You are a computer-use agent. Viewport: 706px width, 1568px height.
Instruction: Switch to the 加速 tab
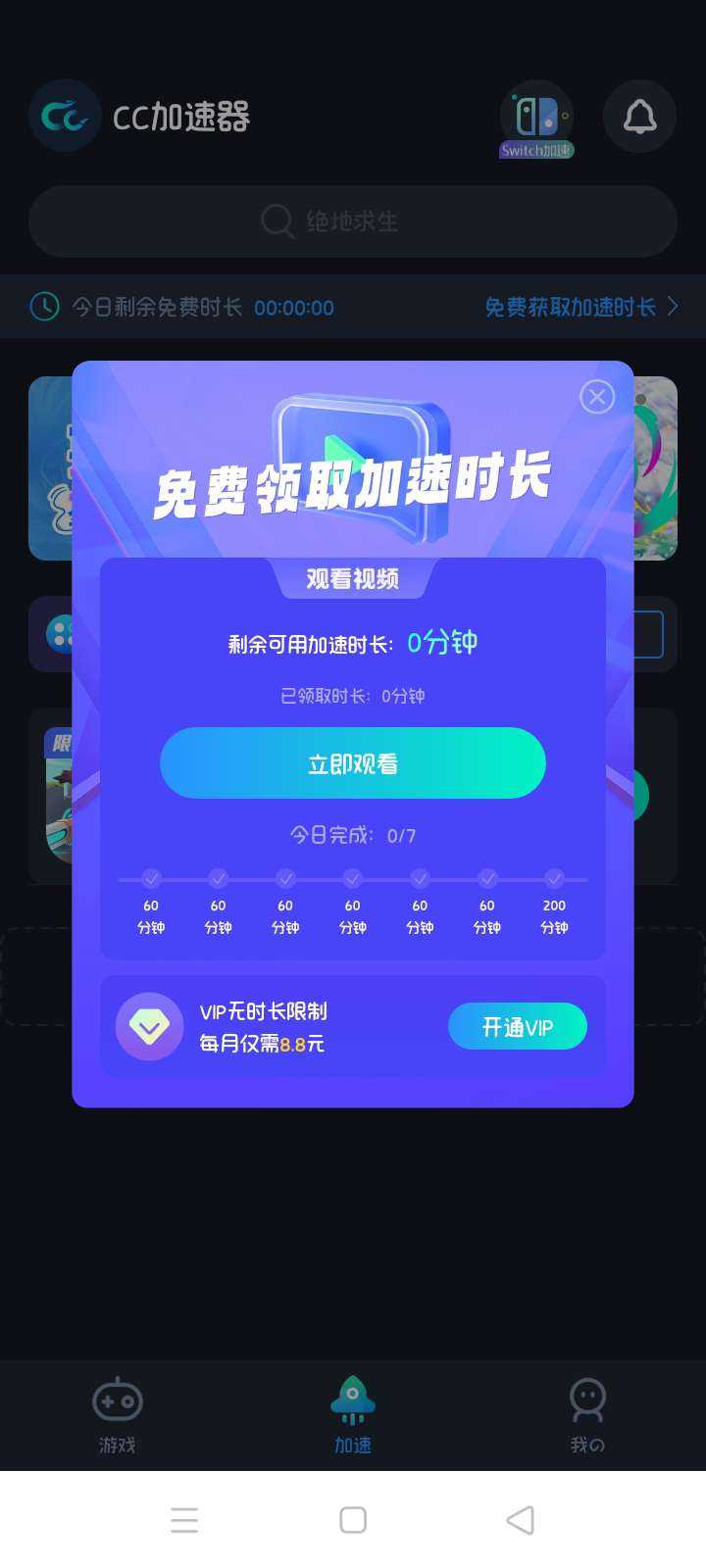tap(353, 1415)
